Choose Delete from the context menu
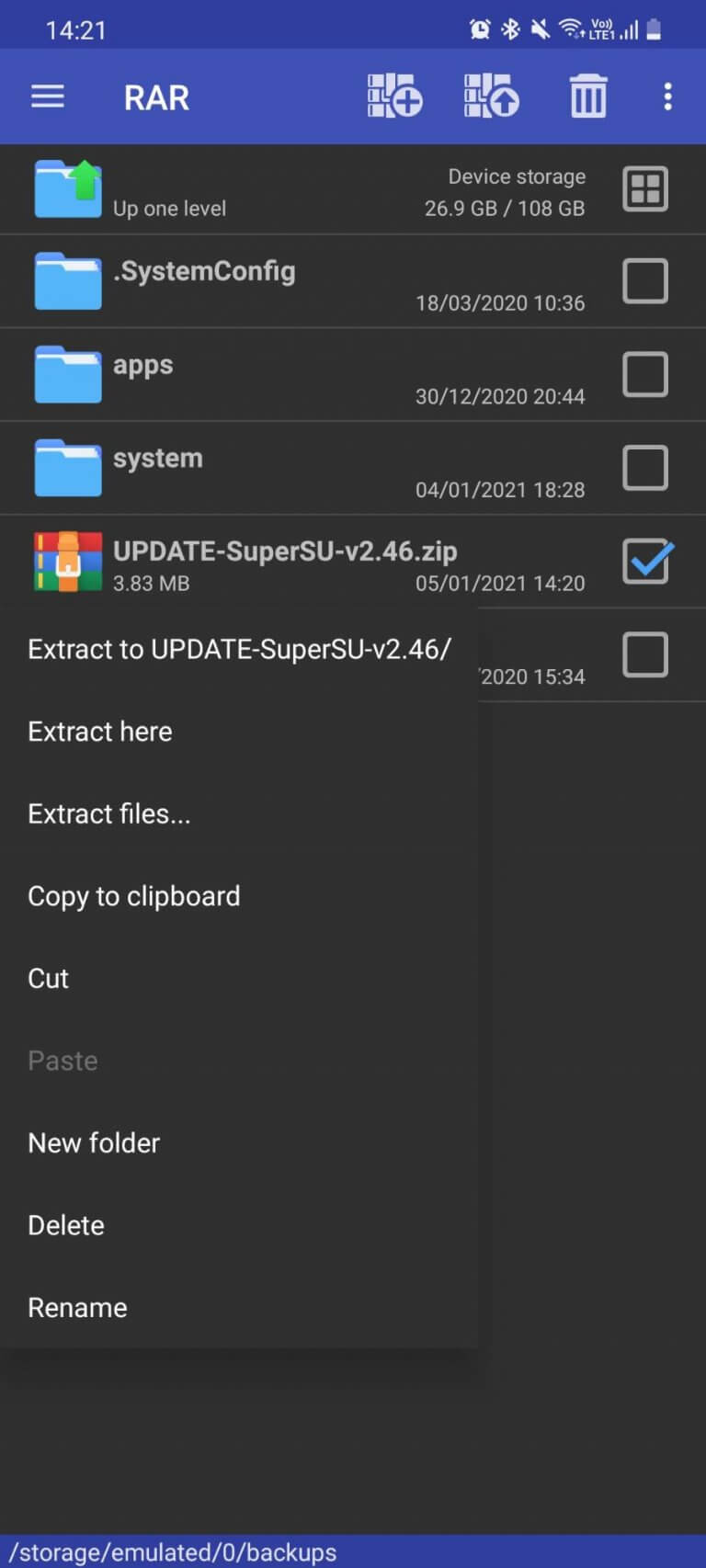Viewport: 706px width, 1568px height. click(x=239, y=1225)
